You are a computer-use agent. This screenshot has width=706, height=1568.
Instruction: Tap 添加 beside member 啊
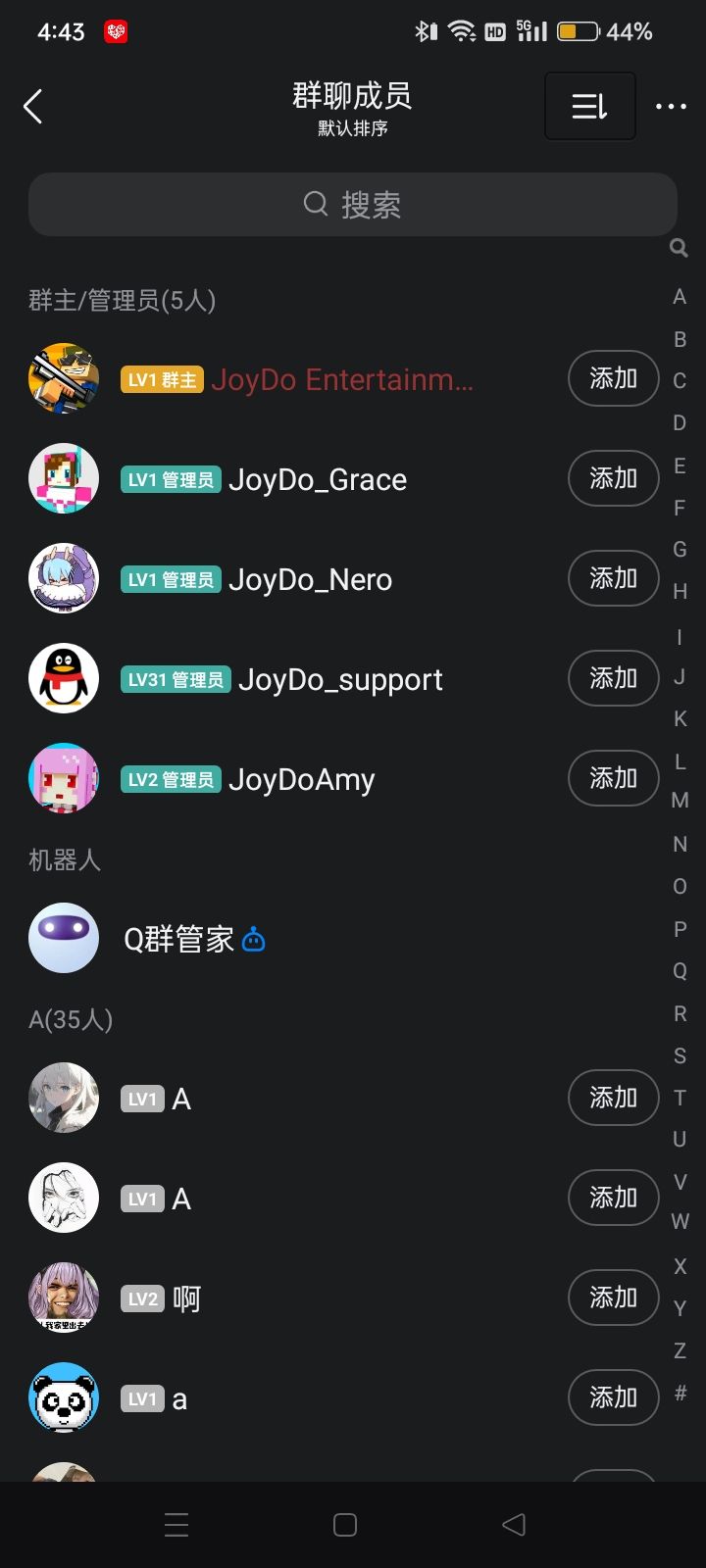(x=613, y=1297)
